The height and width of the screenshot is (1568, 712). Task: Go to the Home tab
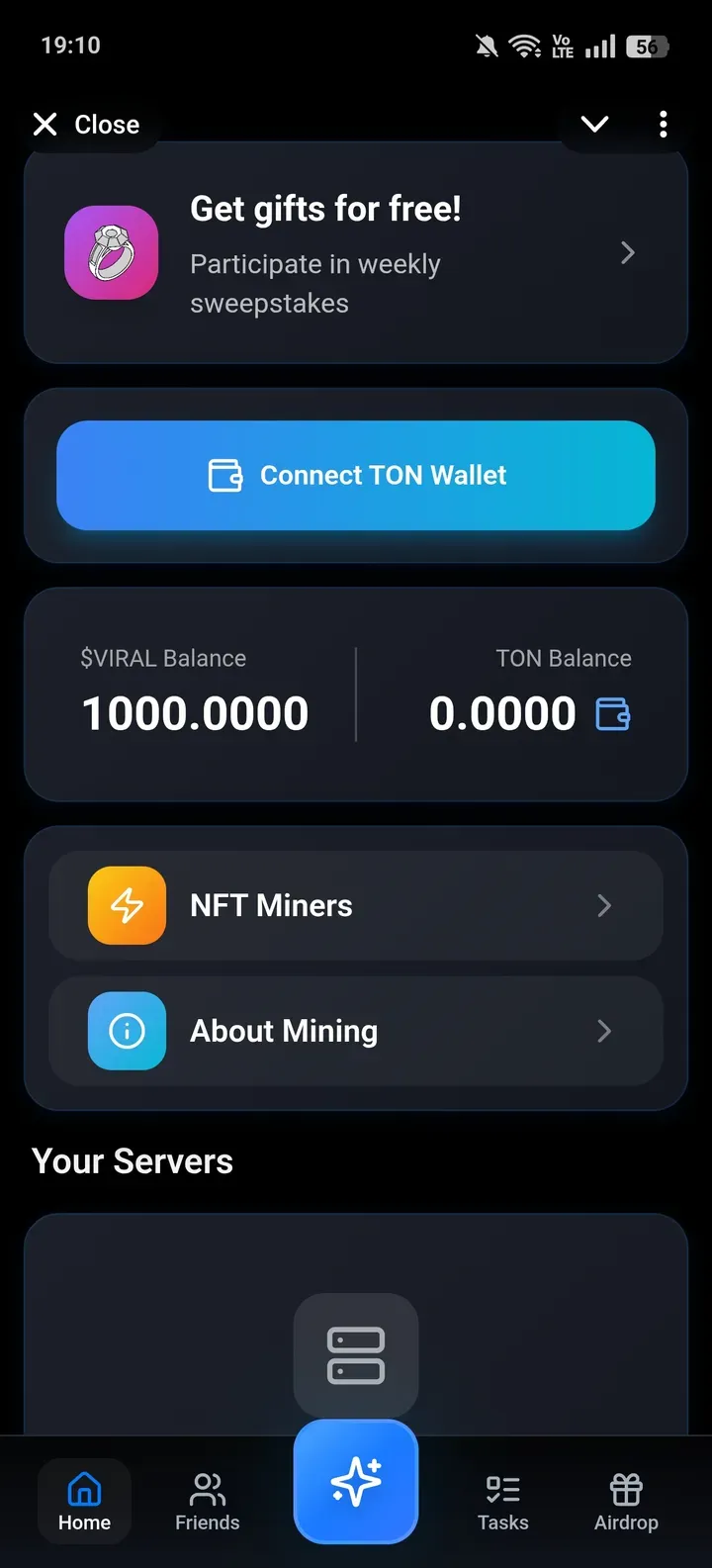click(x=84, y=1501)
